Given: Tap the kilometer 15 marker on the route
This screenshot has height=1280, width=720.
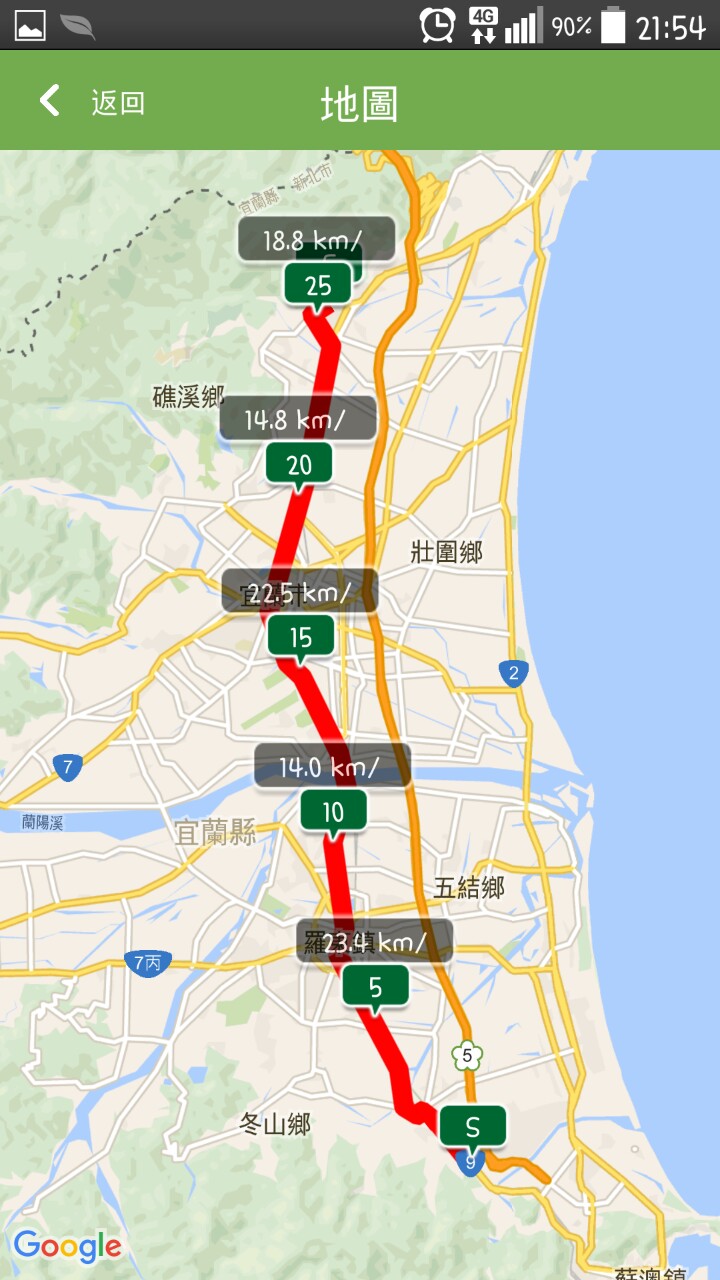Looking at the screenshot, I should (x=300, y=636).
